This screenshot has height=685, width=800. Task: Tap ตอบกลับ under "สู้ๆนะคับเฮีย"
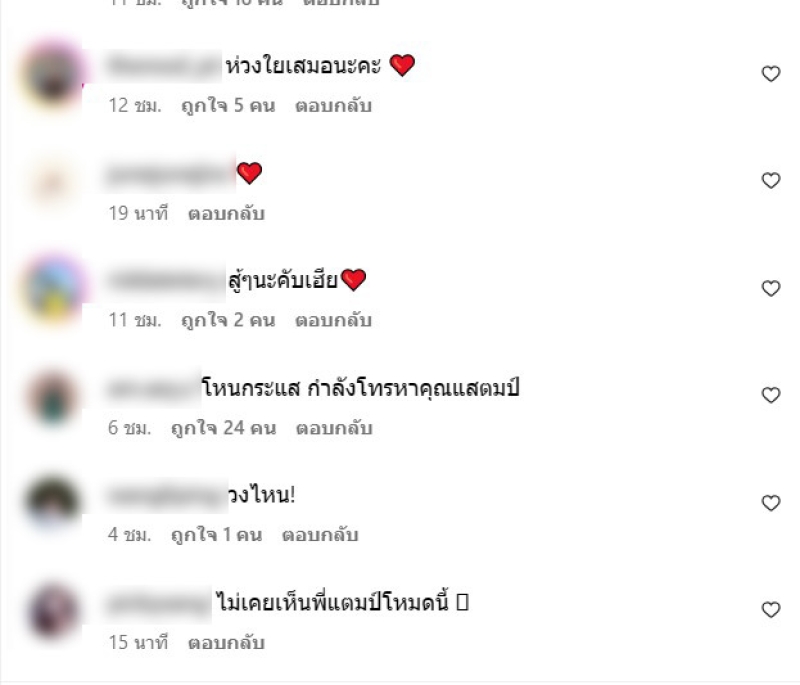click(333, 321)
